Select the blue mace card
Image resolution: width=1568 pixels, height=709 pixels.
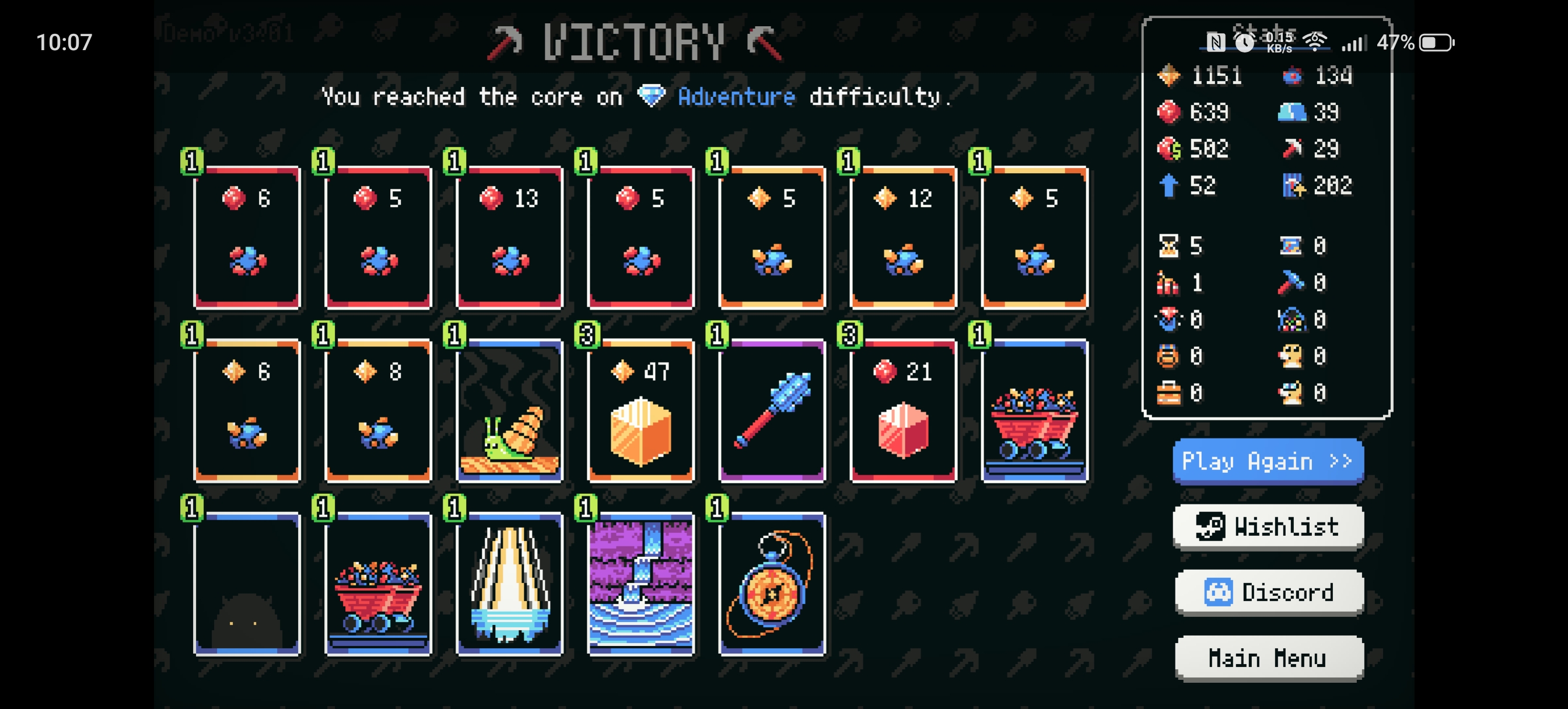point(772,411)
